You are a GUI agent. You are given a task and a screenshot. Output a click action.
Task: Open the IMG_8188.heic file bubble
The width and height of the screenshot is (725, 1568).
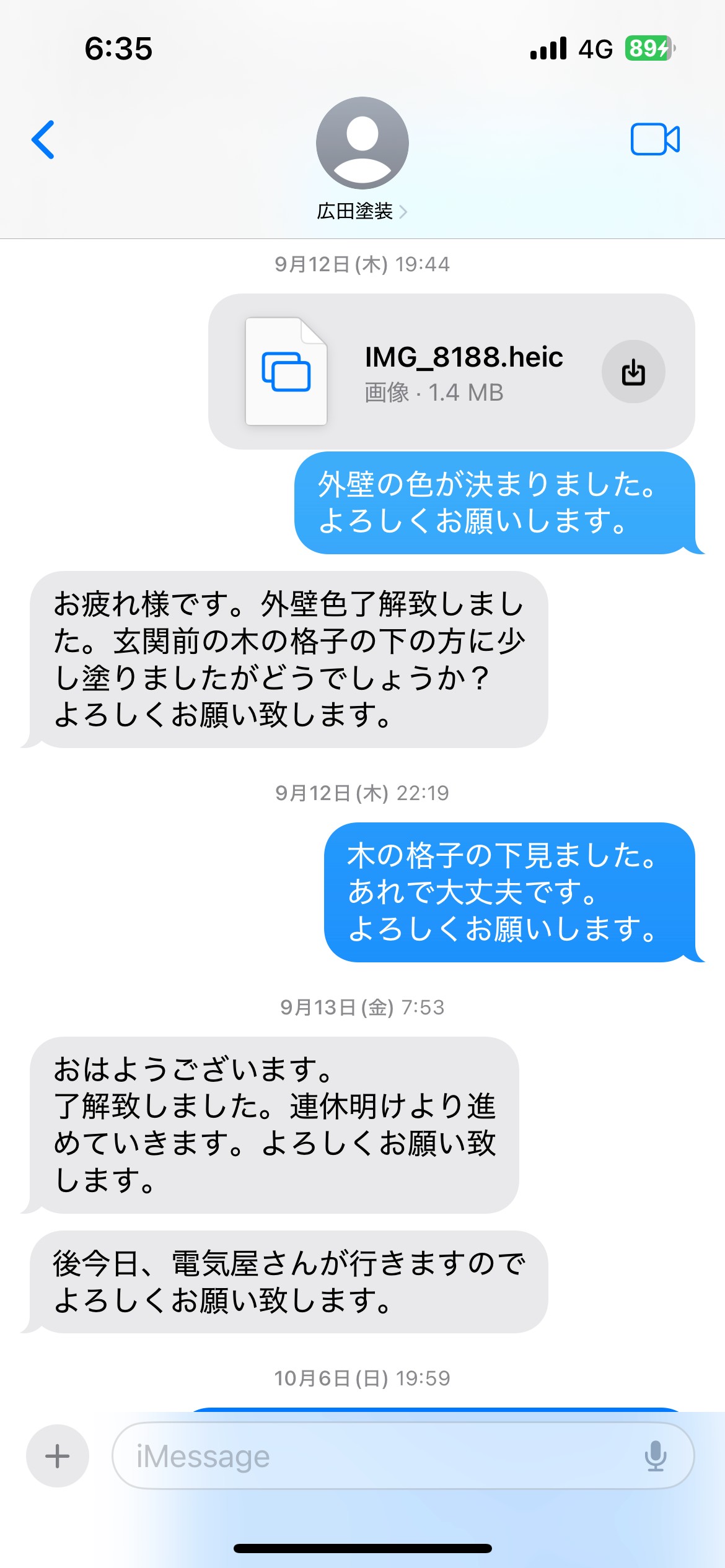click(x=451, y=372)
